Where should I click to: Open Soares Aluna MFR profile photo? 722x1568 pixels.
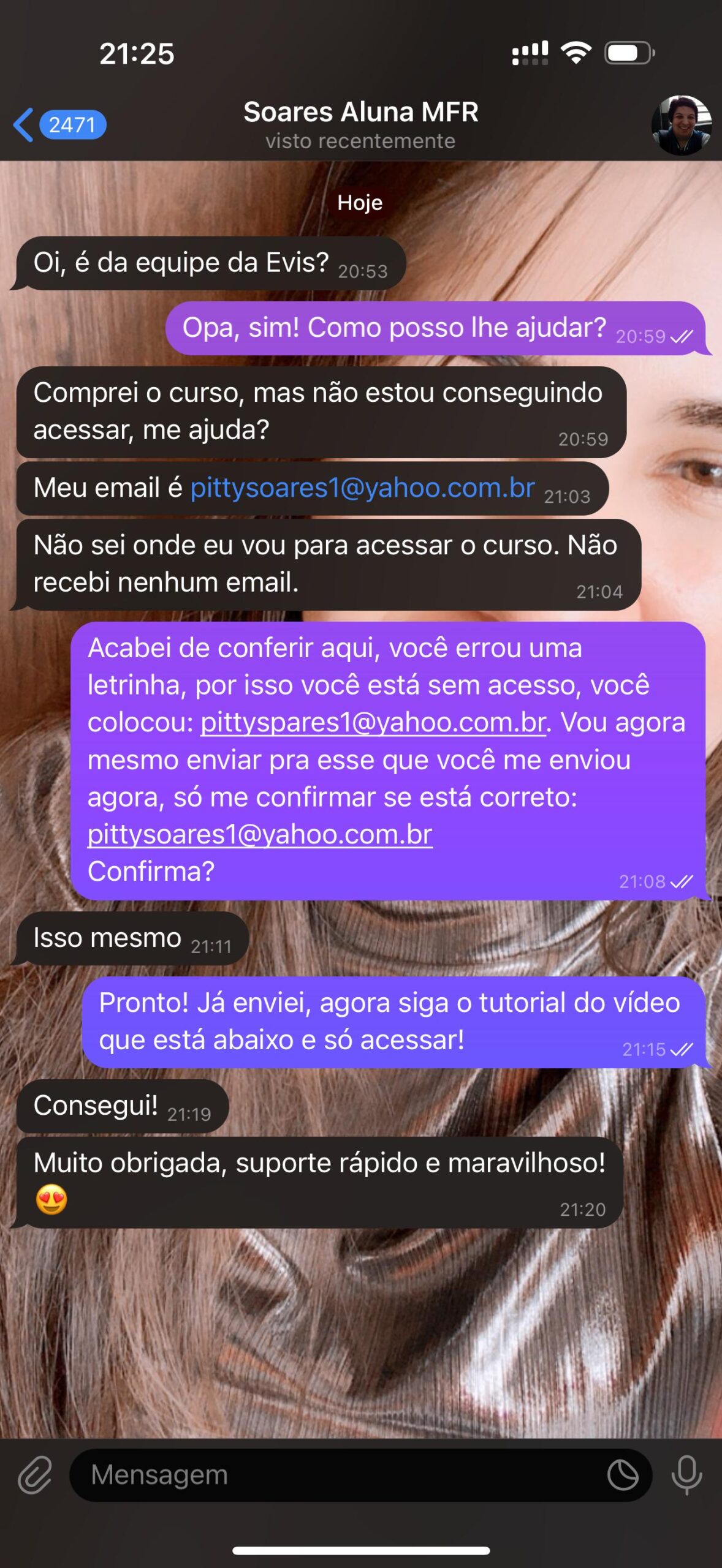681,125
